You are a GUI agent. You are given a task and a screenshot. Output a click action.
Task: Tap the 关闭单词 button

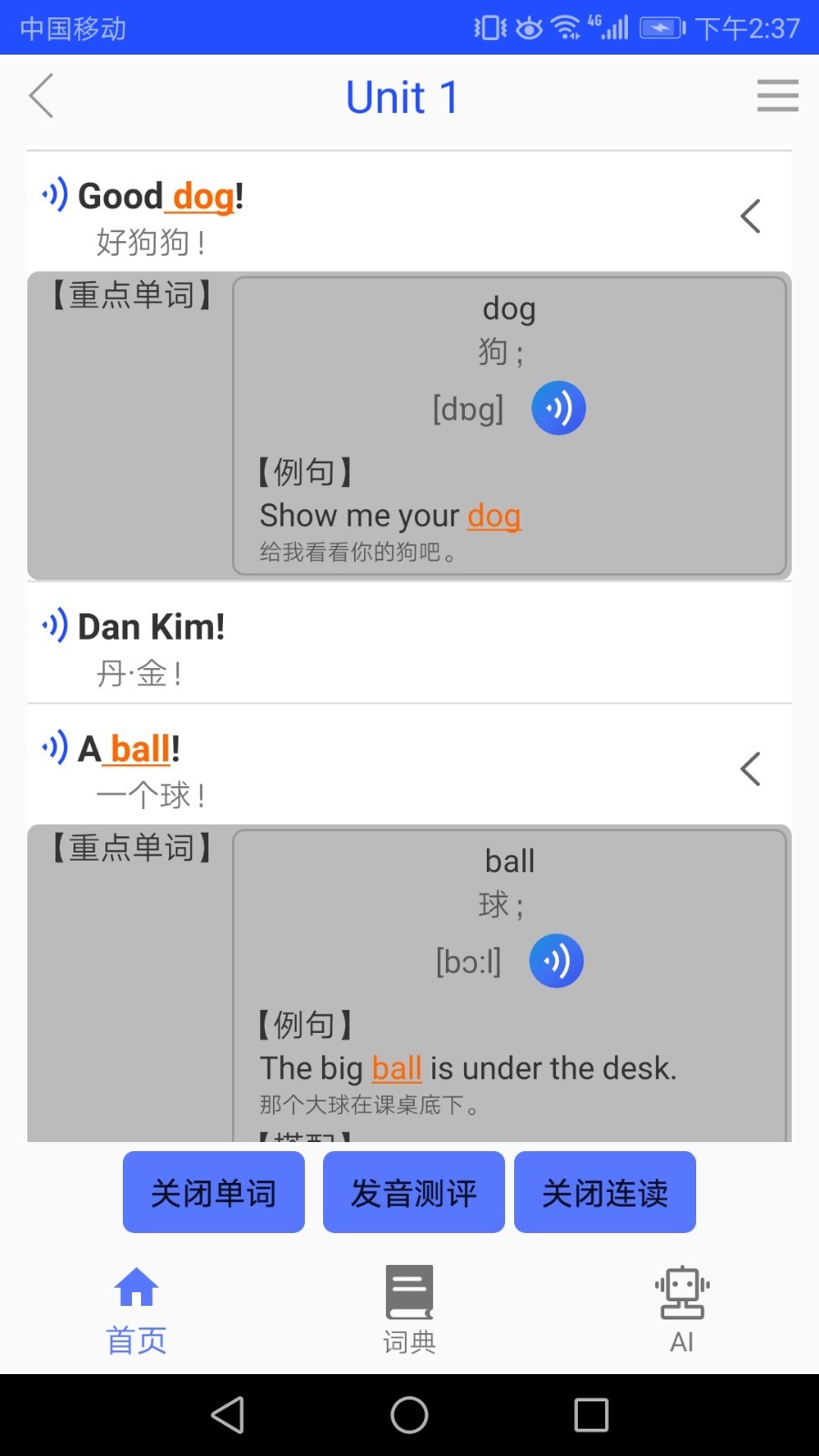pos(214,1192)
